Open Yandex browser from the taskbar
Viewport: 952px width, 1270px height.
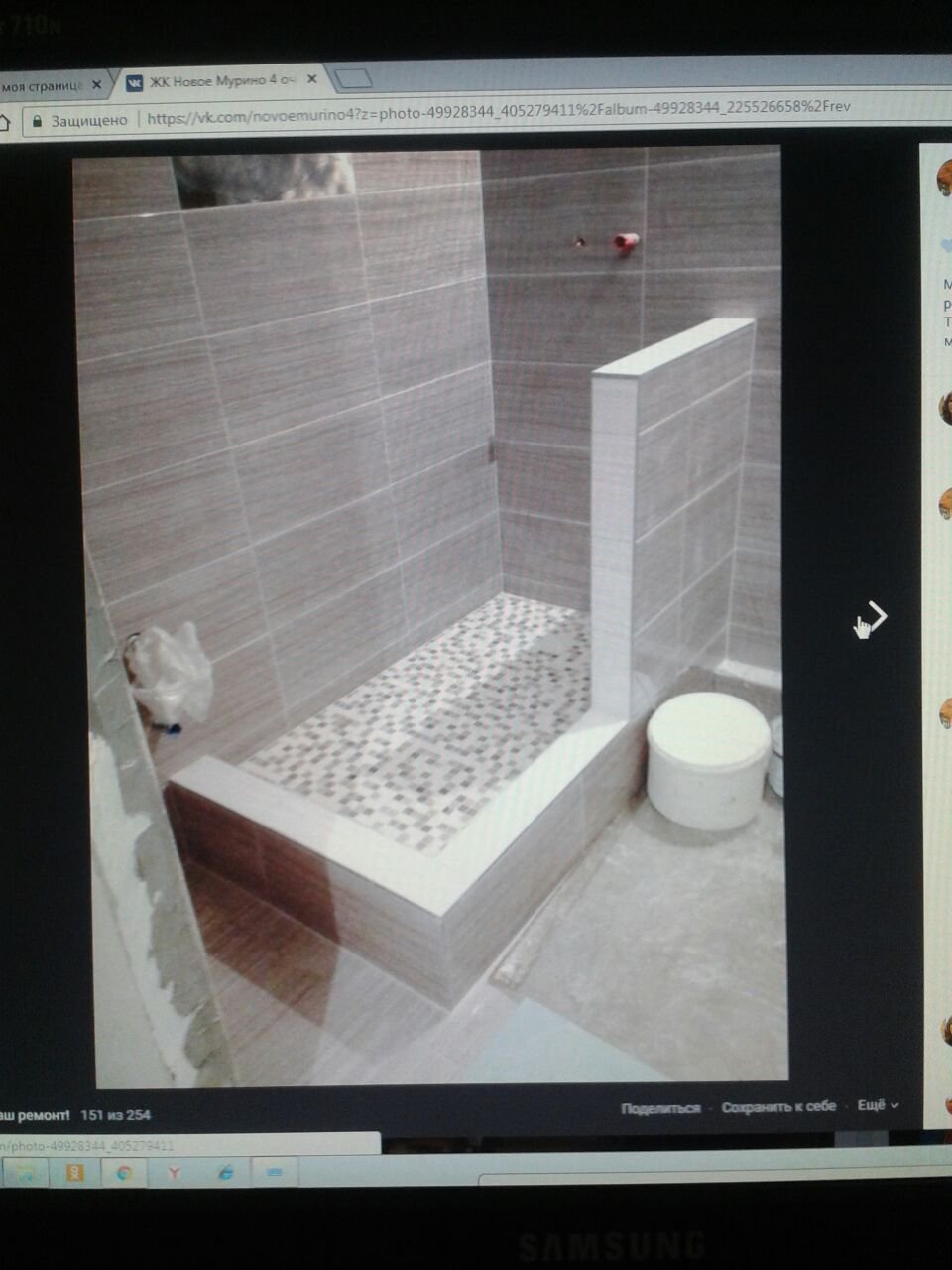tap(174, 1173)
